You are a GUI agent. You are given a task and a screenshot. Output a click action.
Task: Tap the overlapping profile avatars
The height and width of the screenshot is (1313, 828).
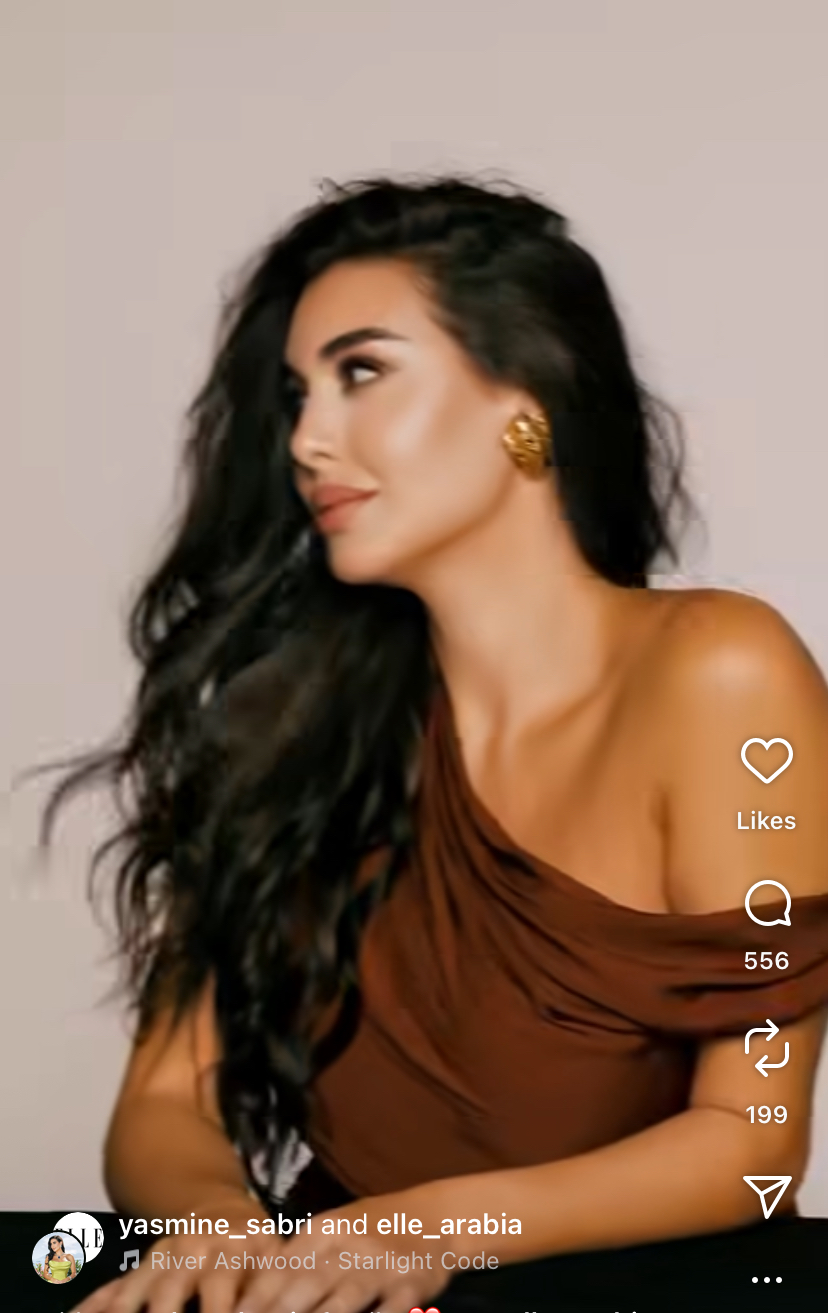(67, 1246)
